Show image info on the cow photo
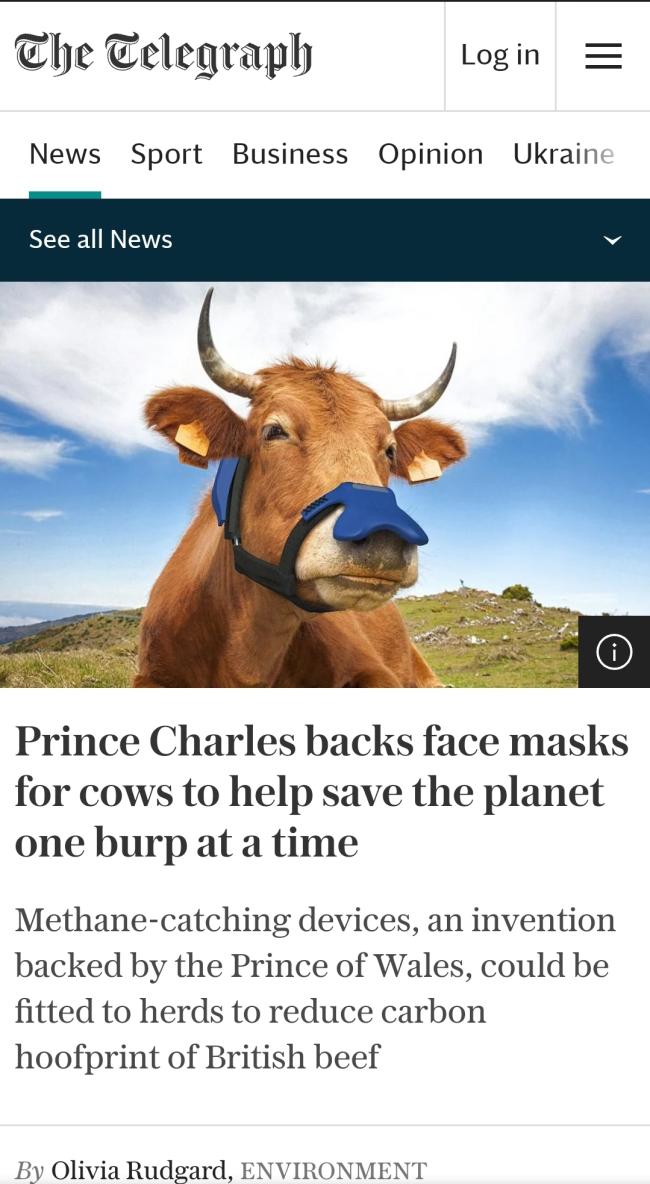 (614, 652)
